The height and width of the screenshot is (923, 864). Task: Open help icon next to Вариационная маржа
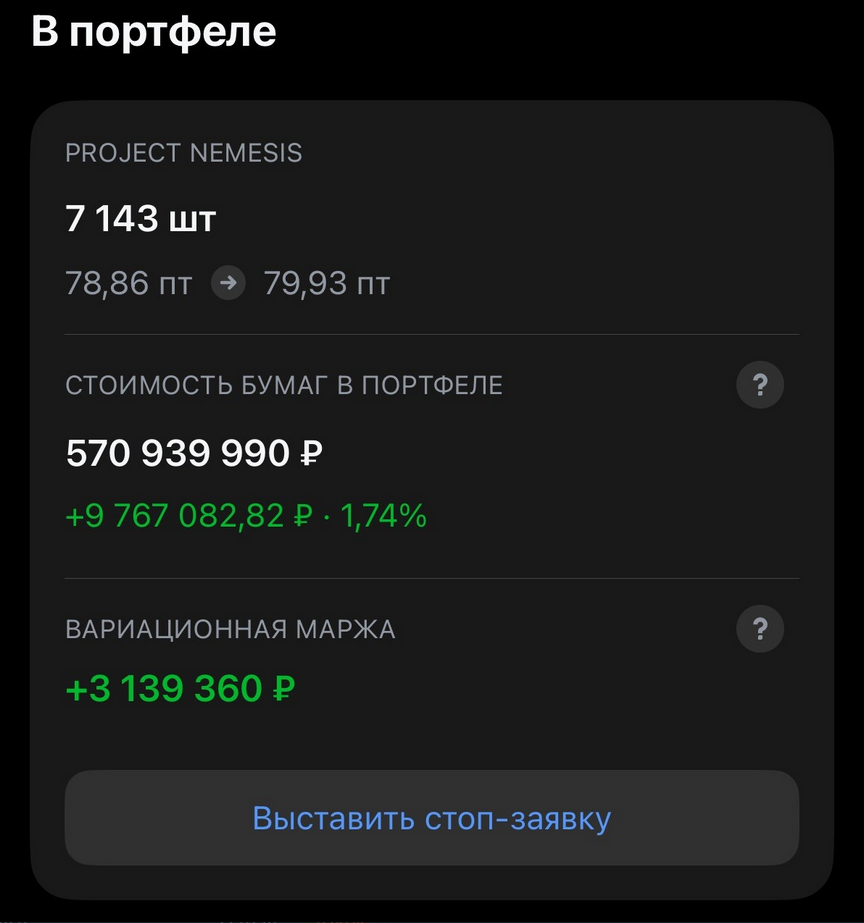pyautogui.click(x=759, y=629)
